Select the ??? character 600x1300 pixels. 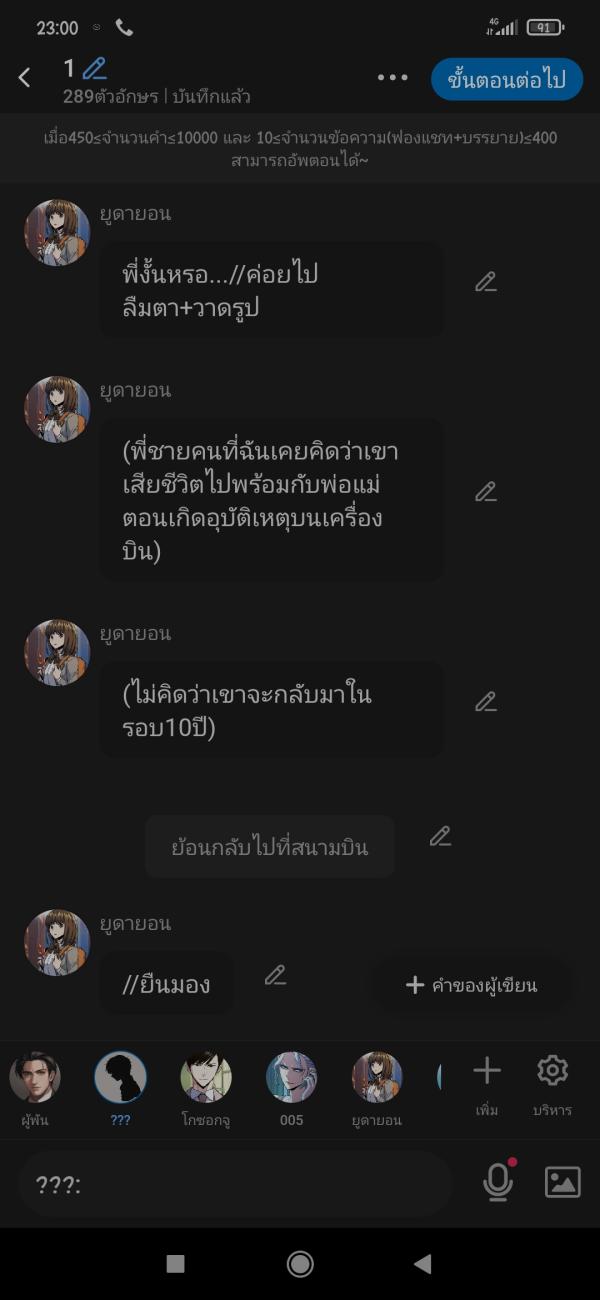tap(120, 1080)
